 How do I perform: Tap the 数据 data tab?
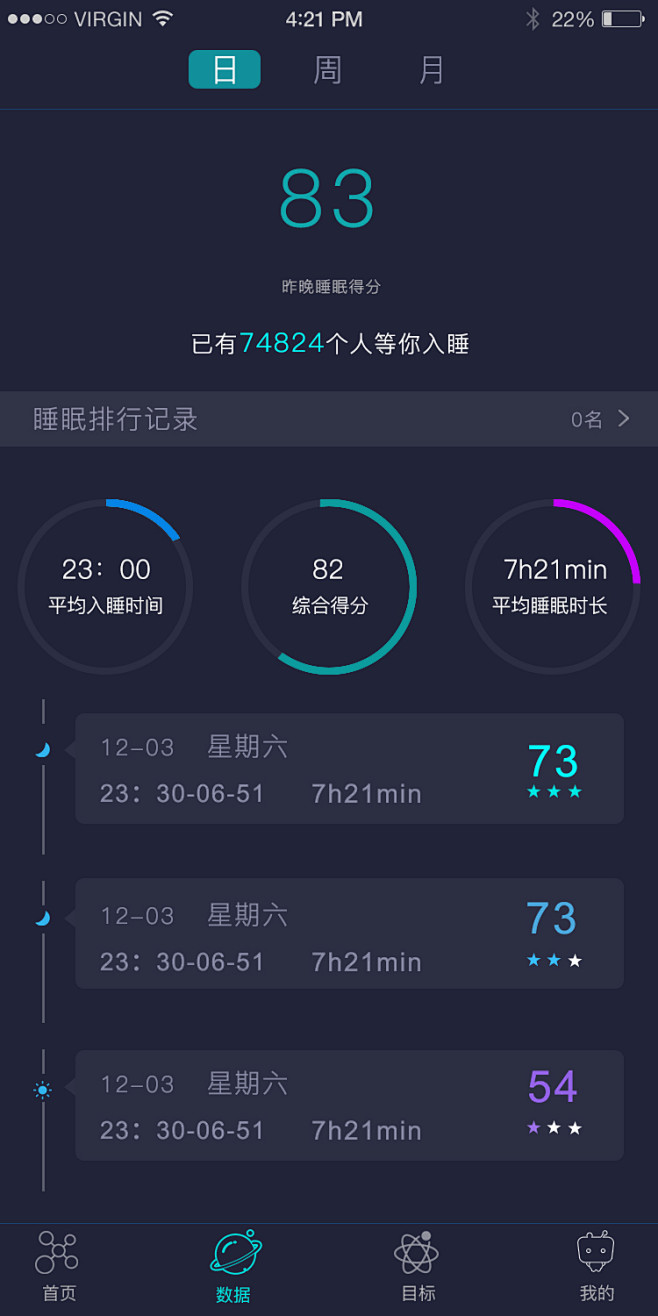[x=234, y=1266]
